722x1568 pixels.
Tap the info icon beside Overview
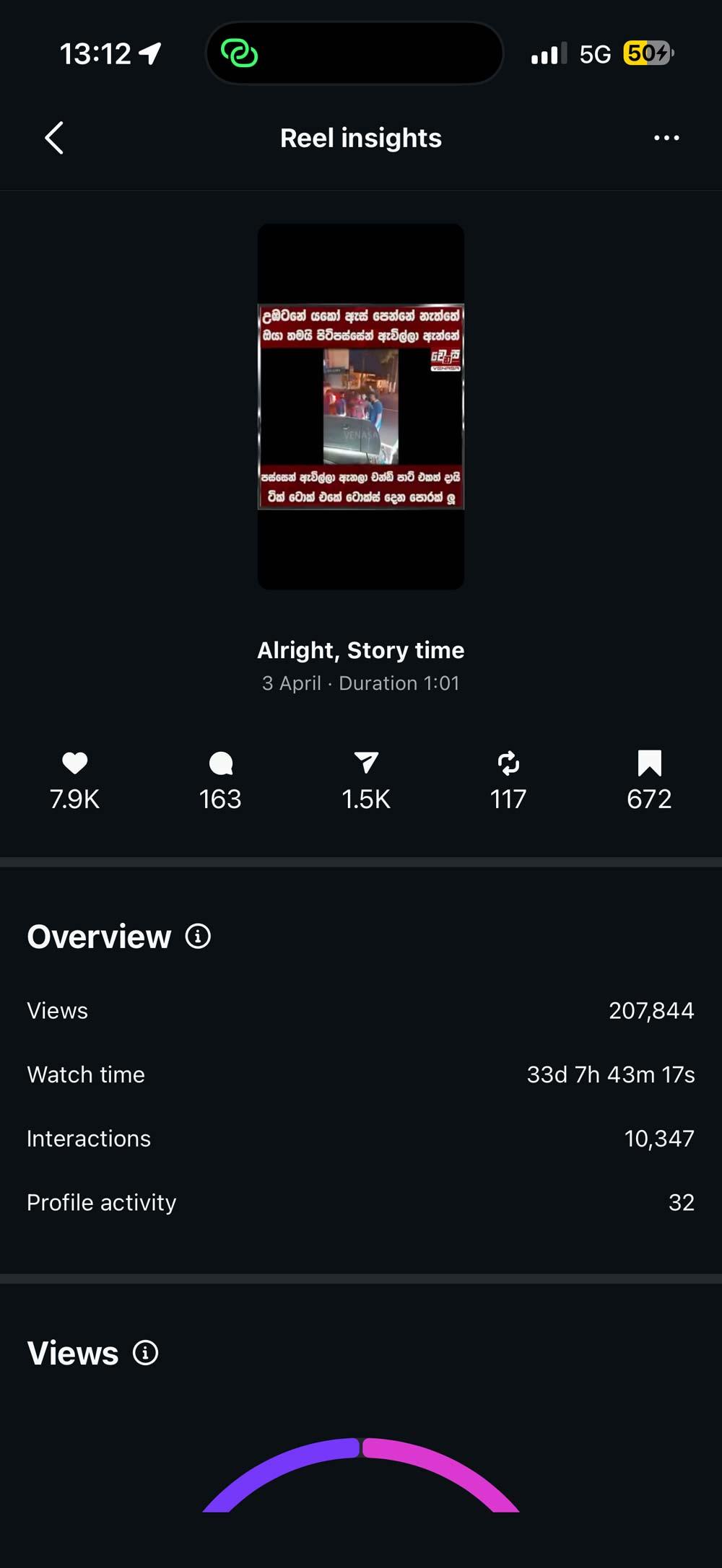click(198, 937)
